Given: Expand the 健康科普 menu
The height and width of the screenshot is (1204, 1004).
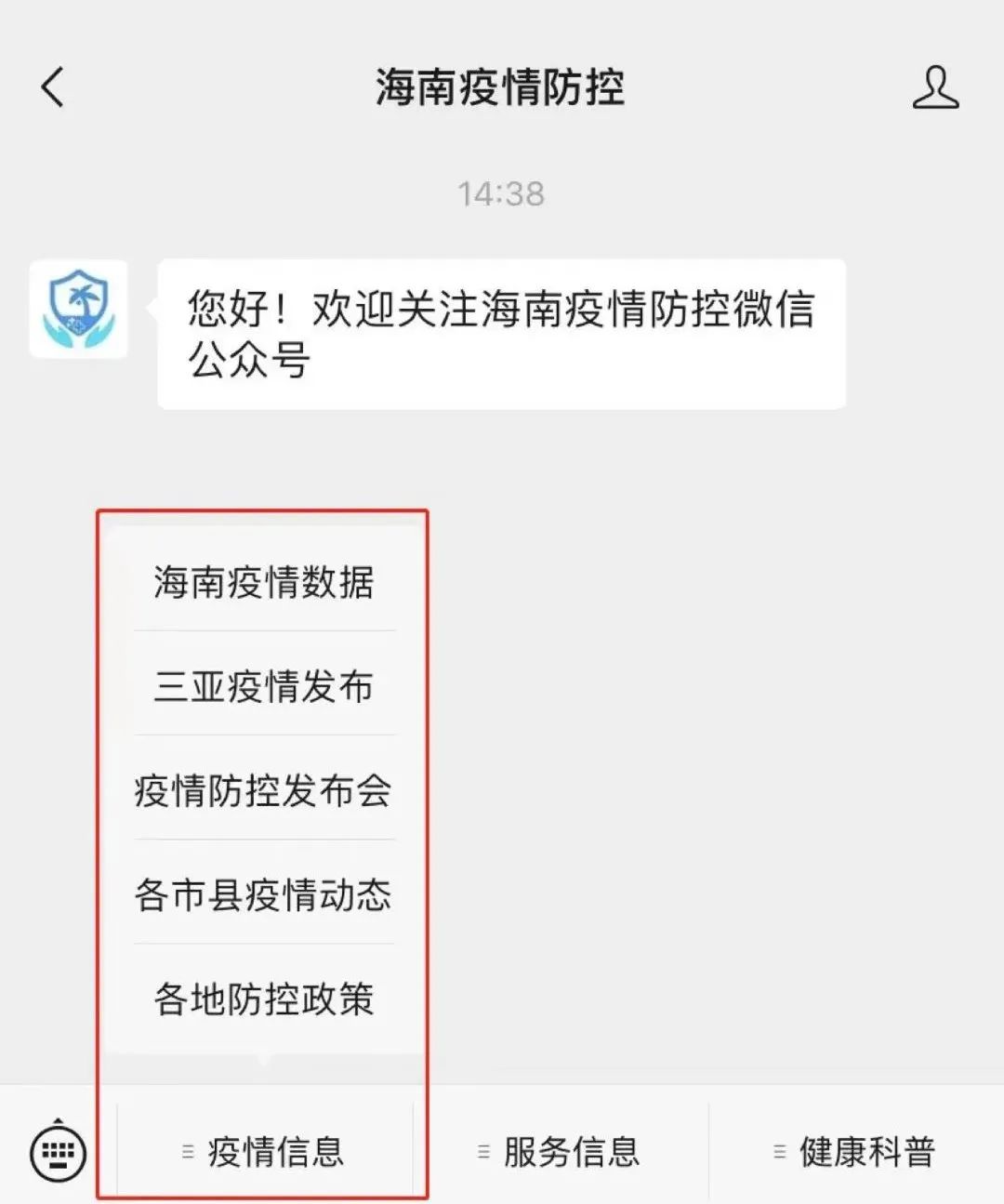Looking at the screenshot, I should (855, 1153).
